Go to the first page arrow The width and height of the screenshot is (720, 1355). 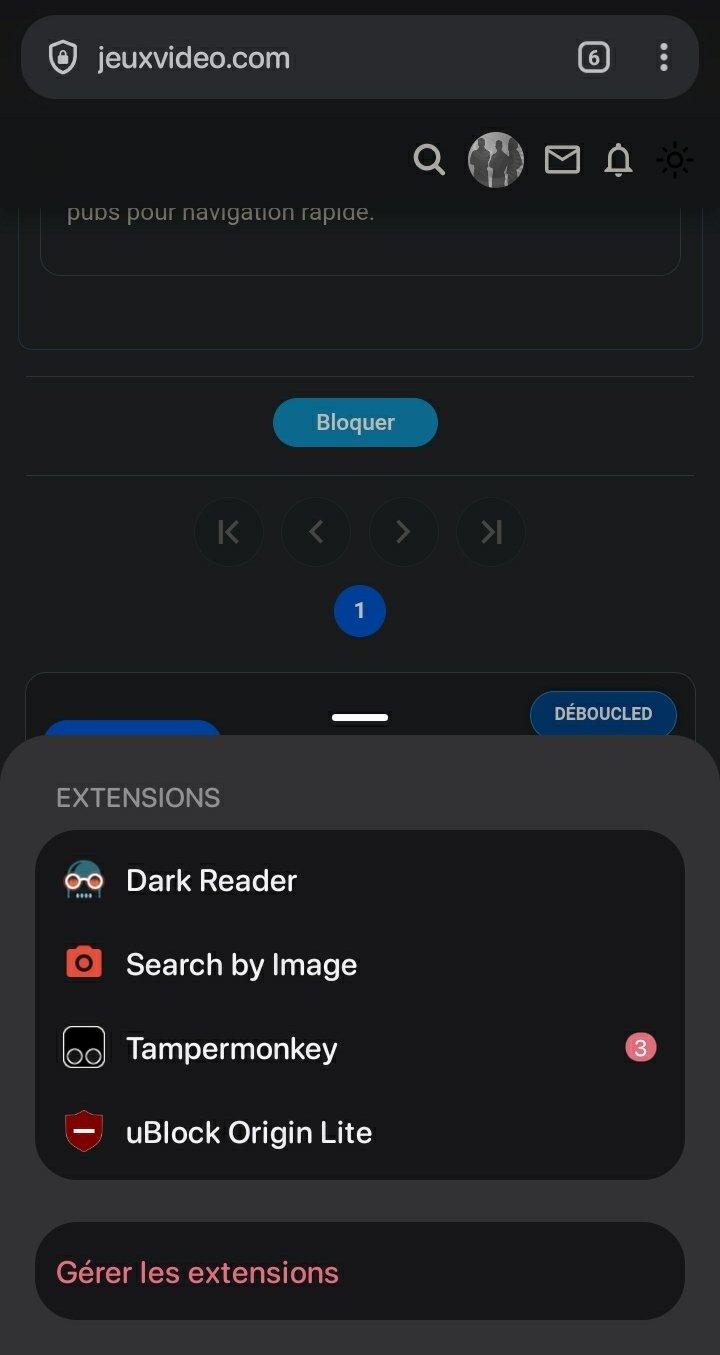click(229, 532)
